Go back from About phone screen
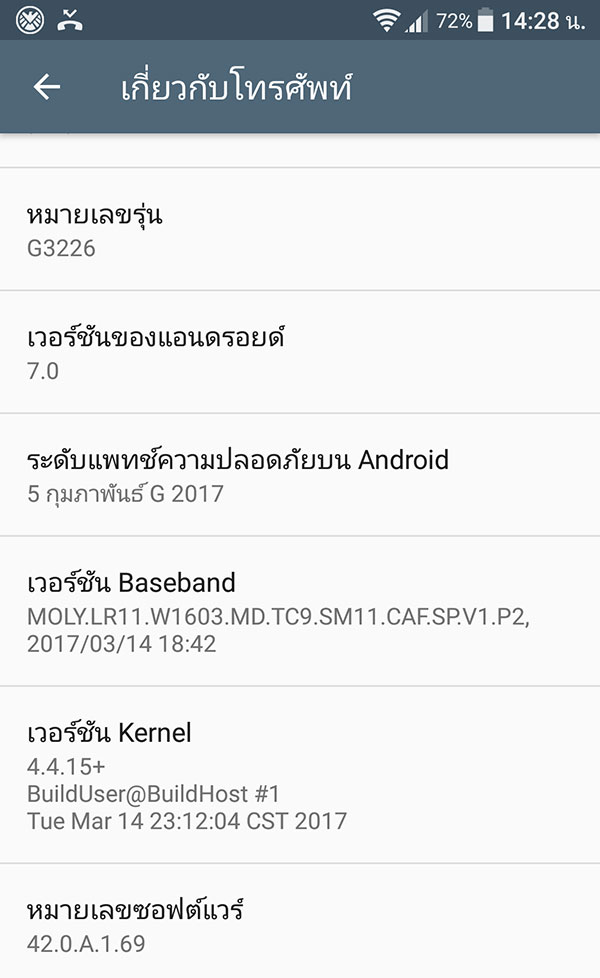The width and height of the screenshot is (600, 978). point(47,87)
